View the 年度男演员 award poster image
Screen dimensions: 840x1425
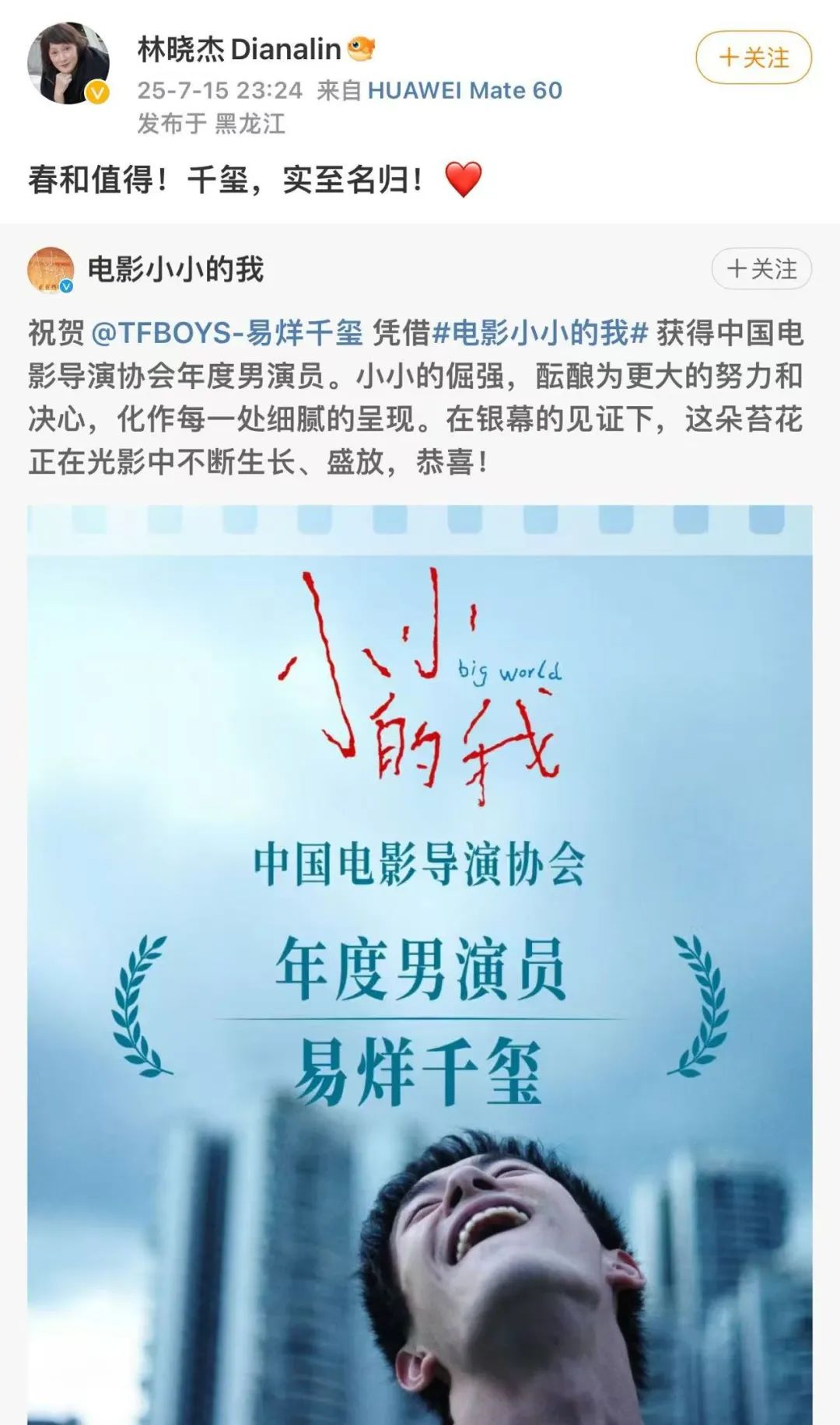coord(420,965)
